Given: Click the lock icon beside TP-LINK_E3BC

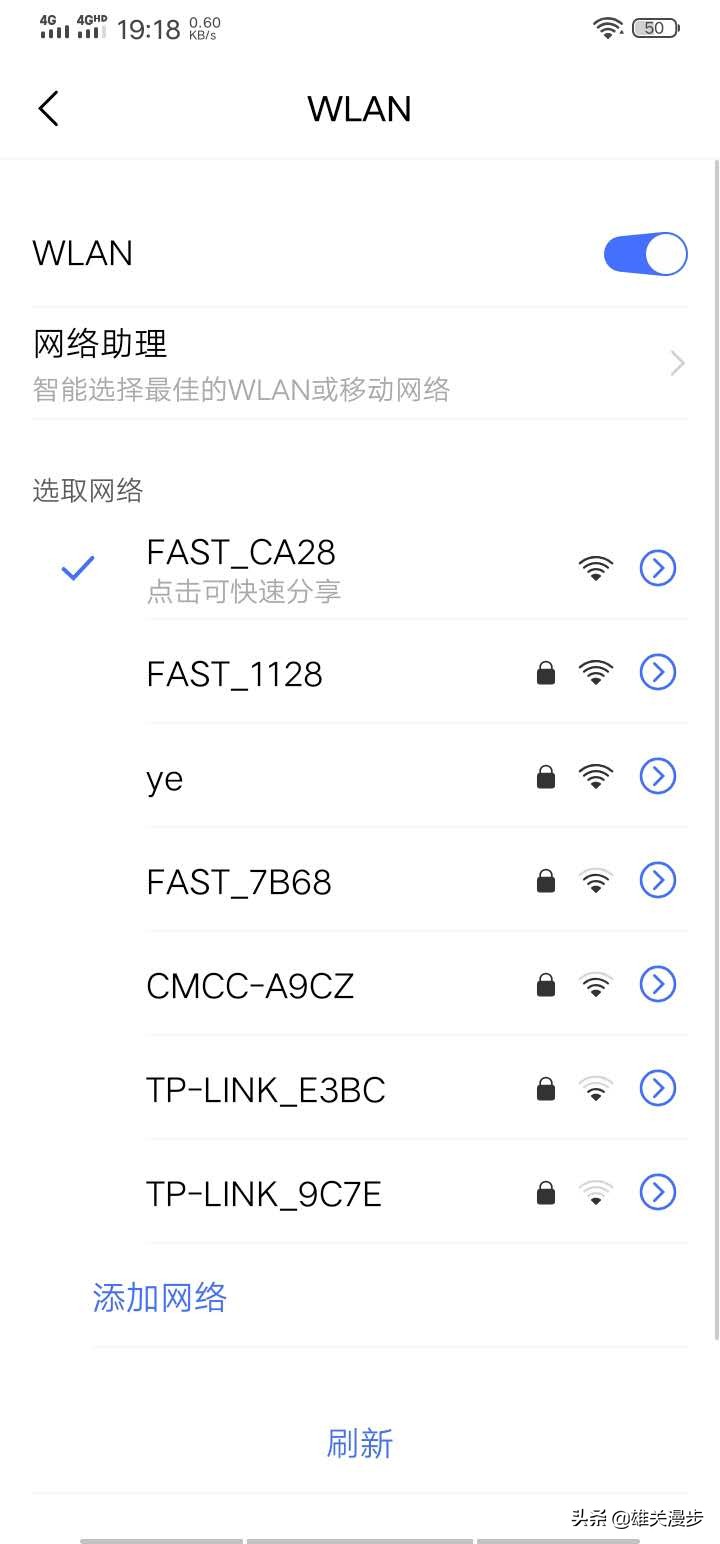Looking at the screenshot, I should pos(545,1089).
